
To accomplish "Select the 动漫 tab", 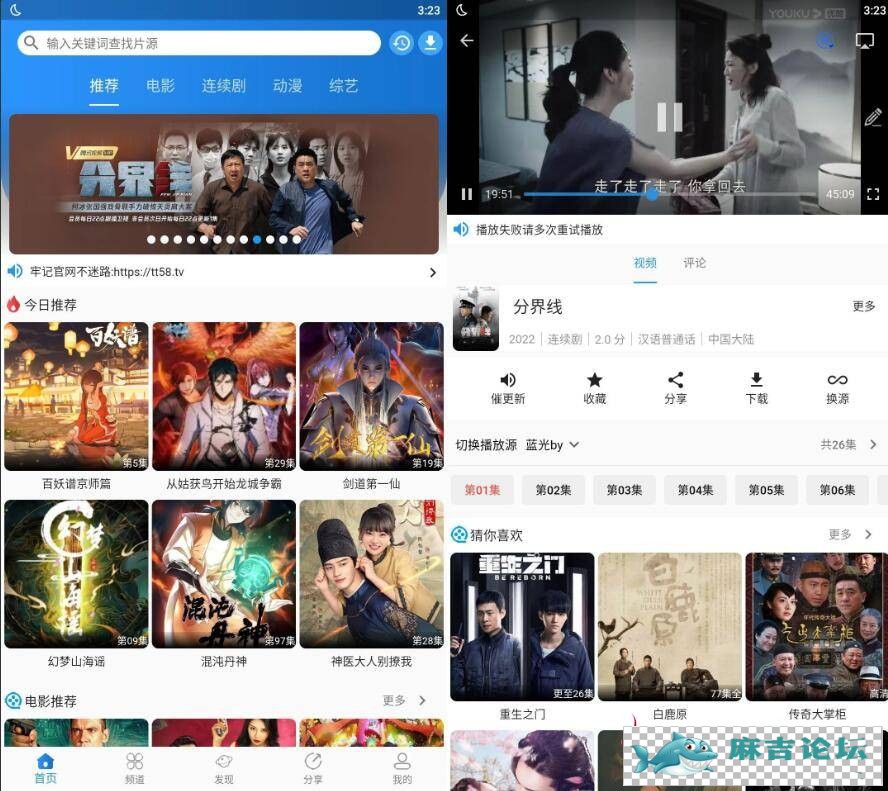I will [287, 86].
